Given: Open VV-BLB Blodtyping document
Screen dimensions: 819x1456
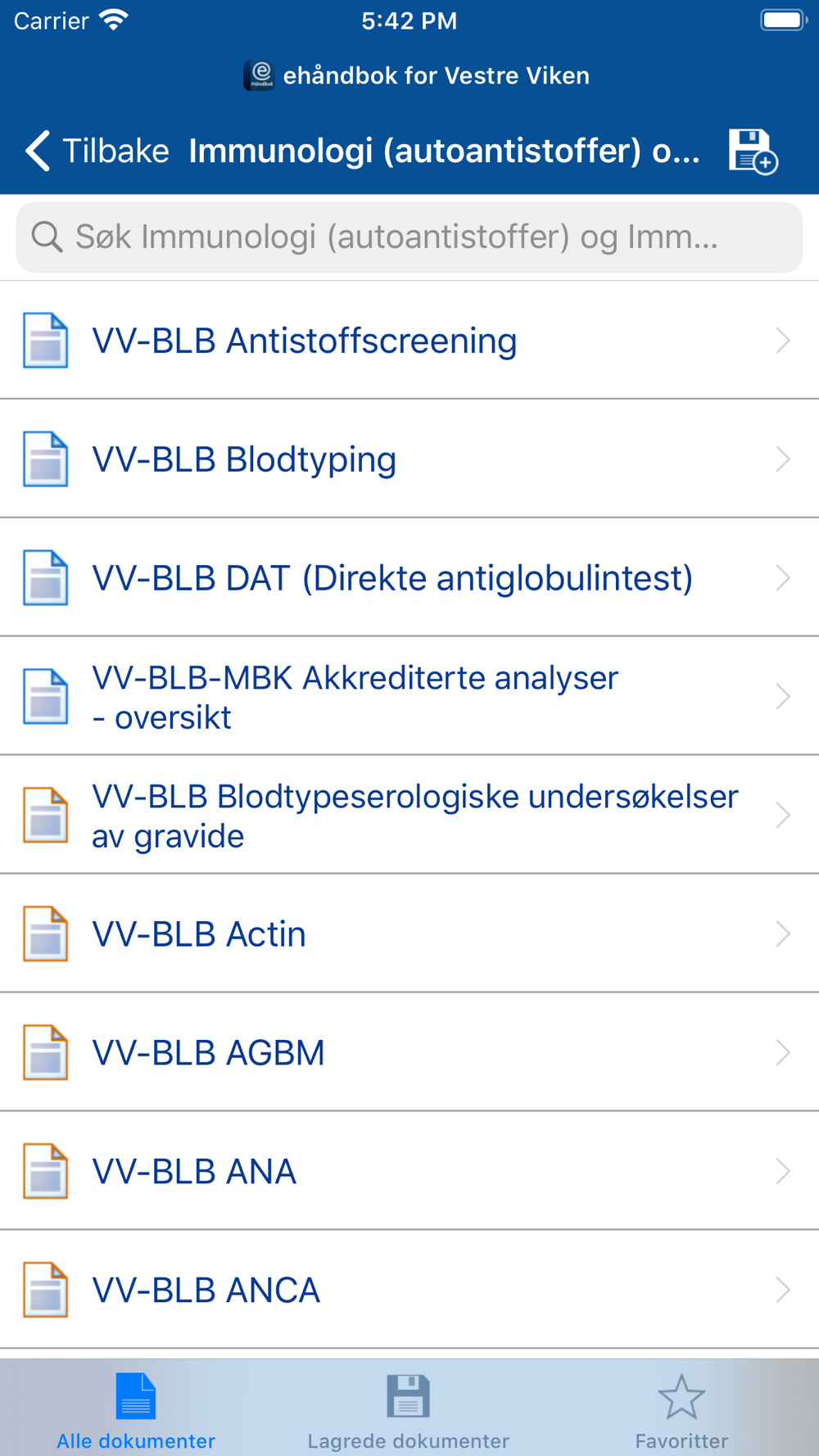Looking at the screenshot, I should [x=409, y=459].
